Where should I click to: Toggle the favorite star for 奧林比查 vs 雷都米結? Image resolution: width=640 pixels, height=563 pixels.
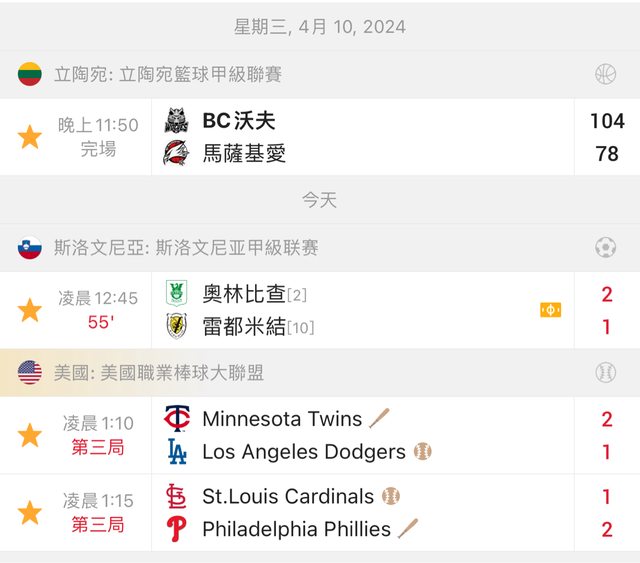tap(30, 310)
